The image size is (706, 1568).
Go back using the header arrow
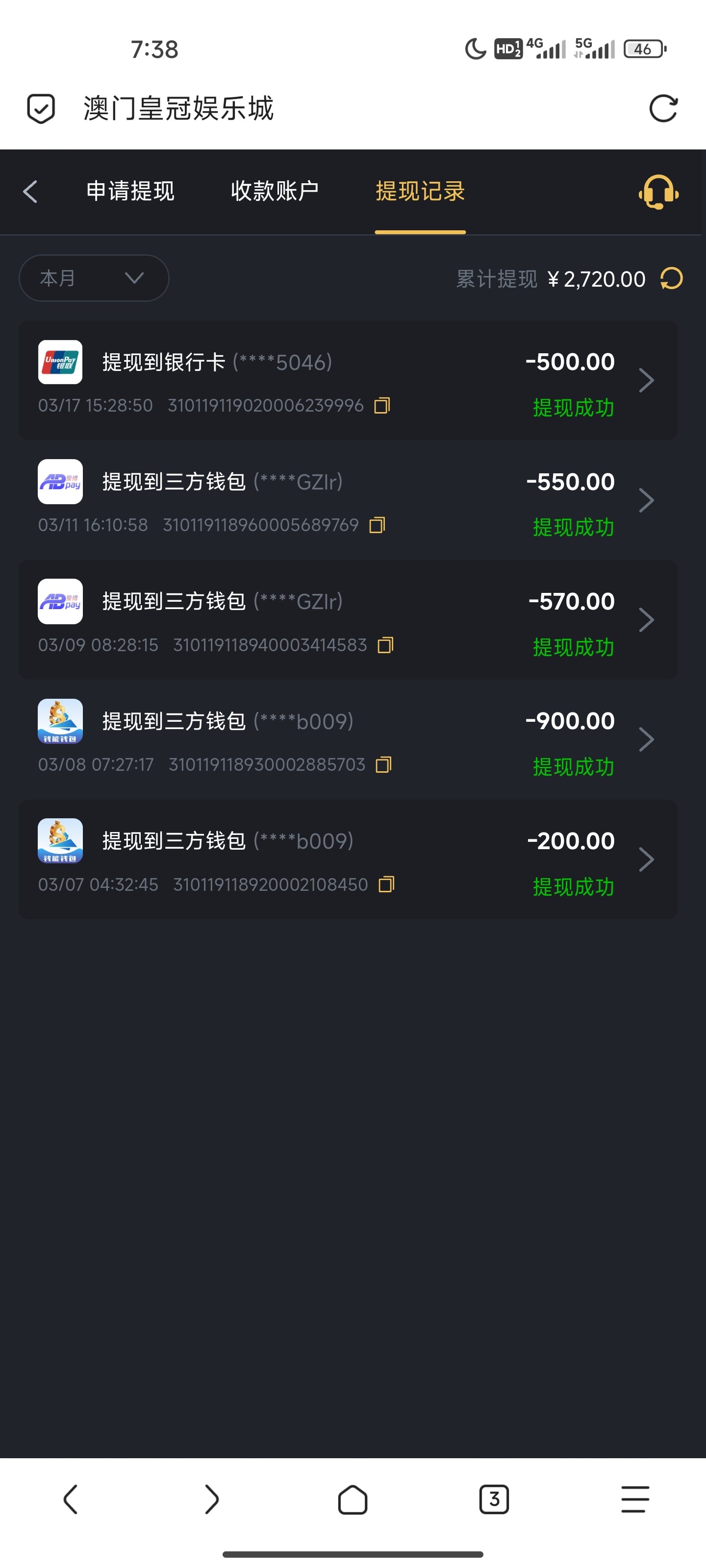tap(30, 192)
